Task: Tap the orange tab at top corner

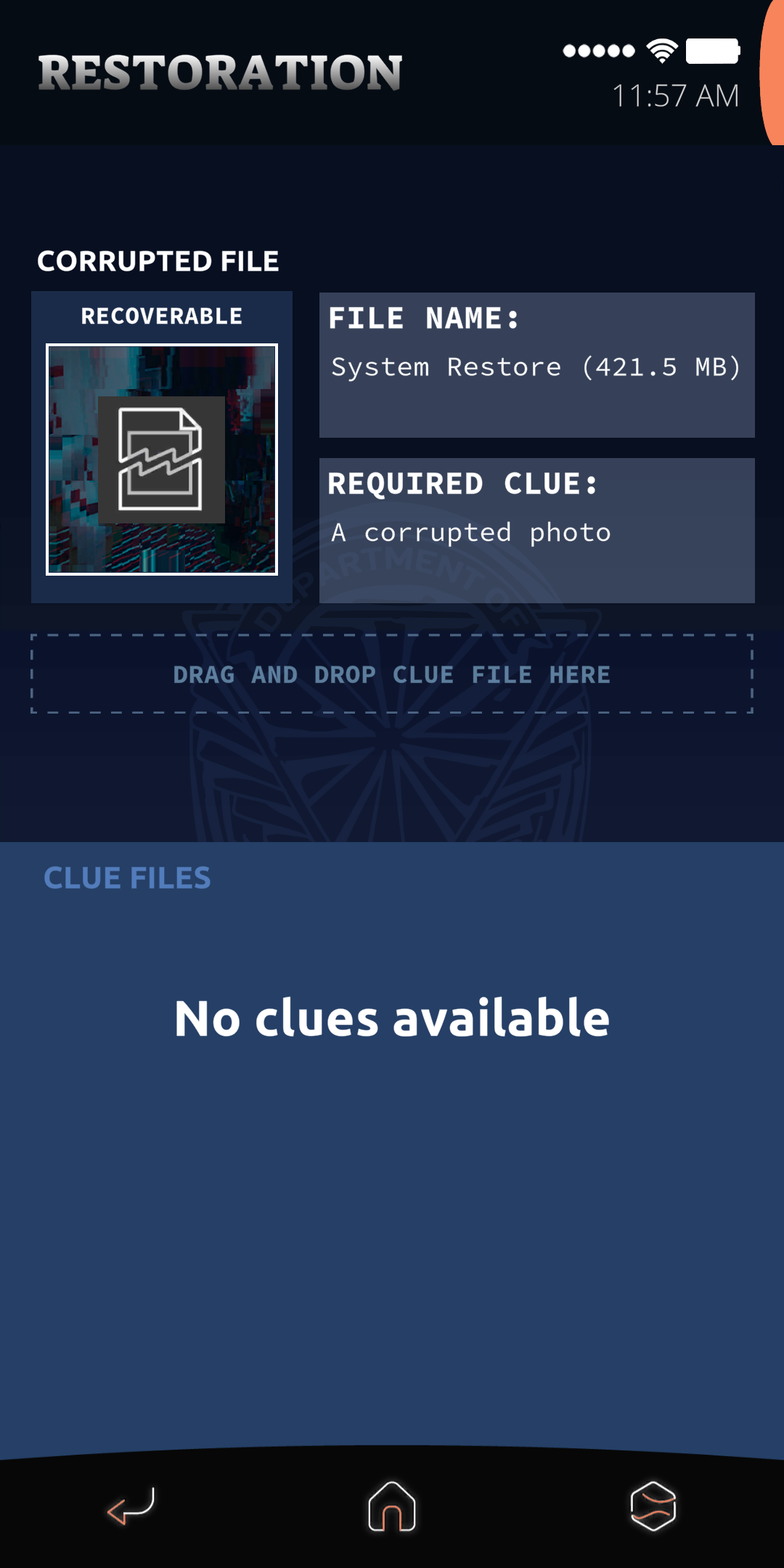Action: [x=772, y=73]
